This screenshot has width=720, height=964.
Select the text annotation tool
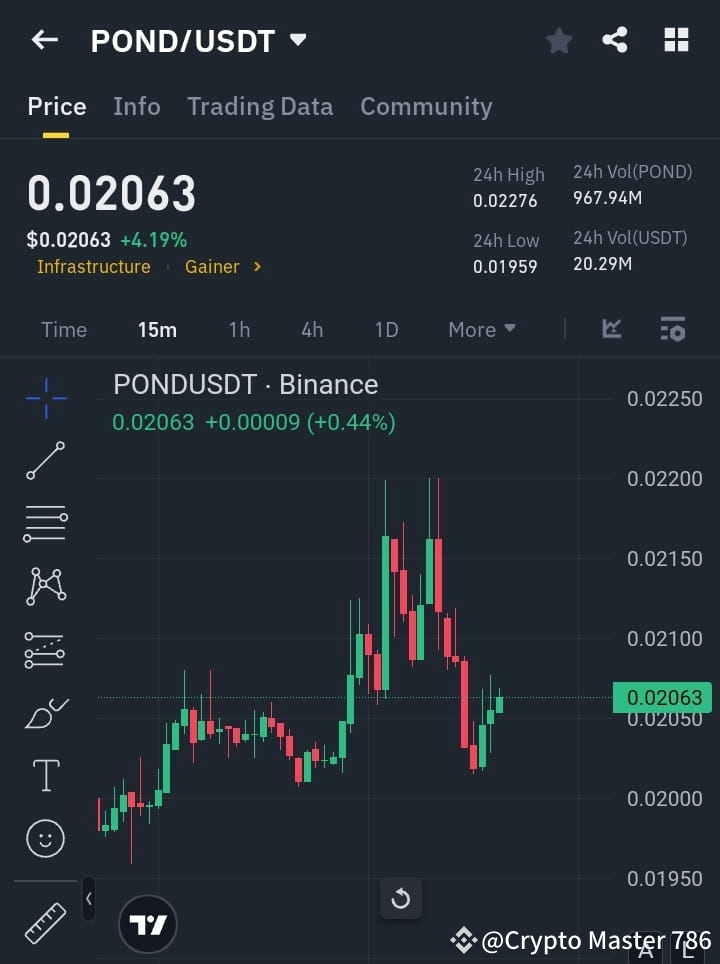(44, 775)
